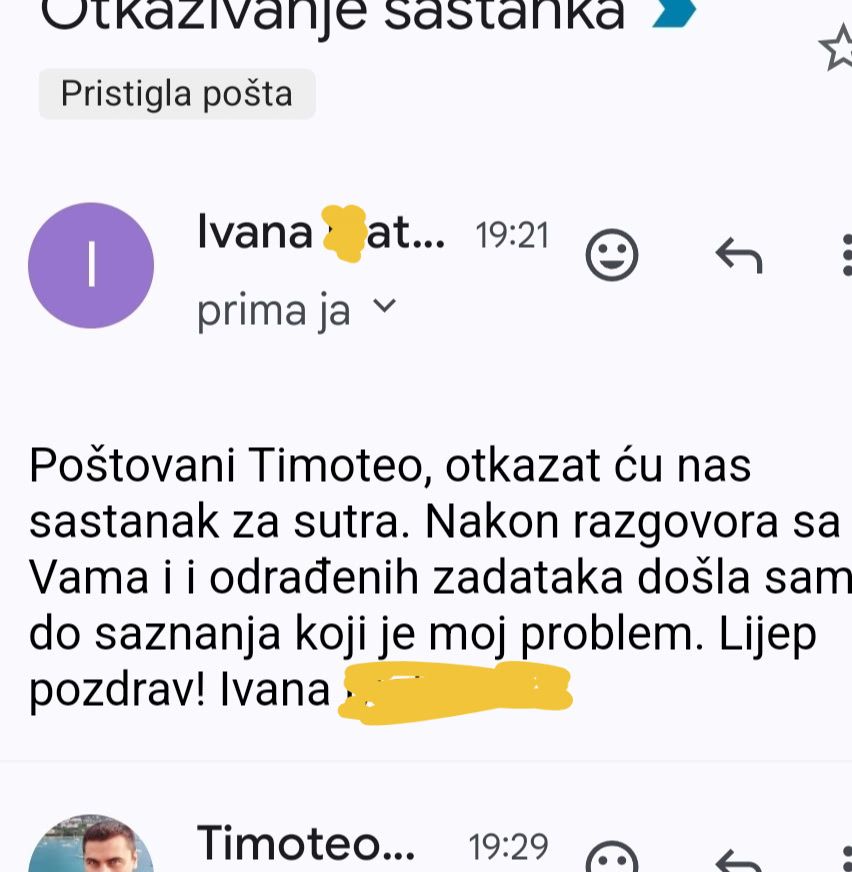Image resolution: width=852 pixels, height=872 pixels.
Task: Reply to Ivana's email
Action: tap(740, 255)
